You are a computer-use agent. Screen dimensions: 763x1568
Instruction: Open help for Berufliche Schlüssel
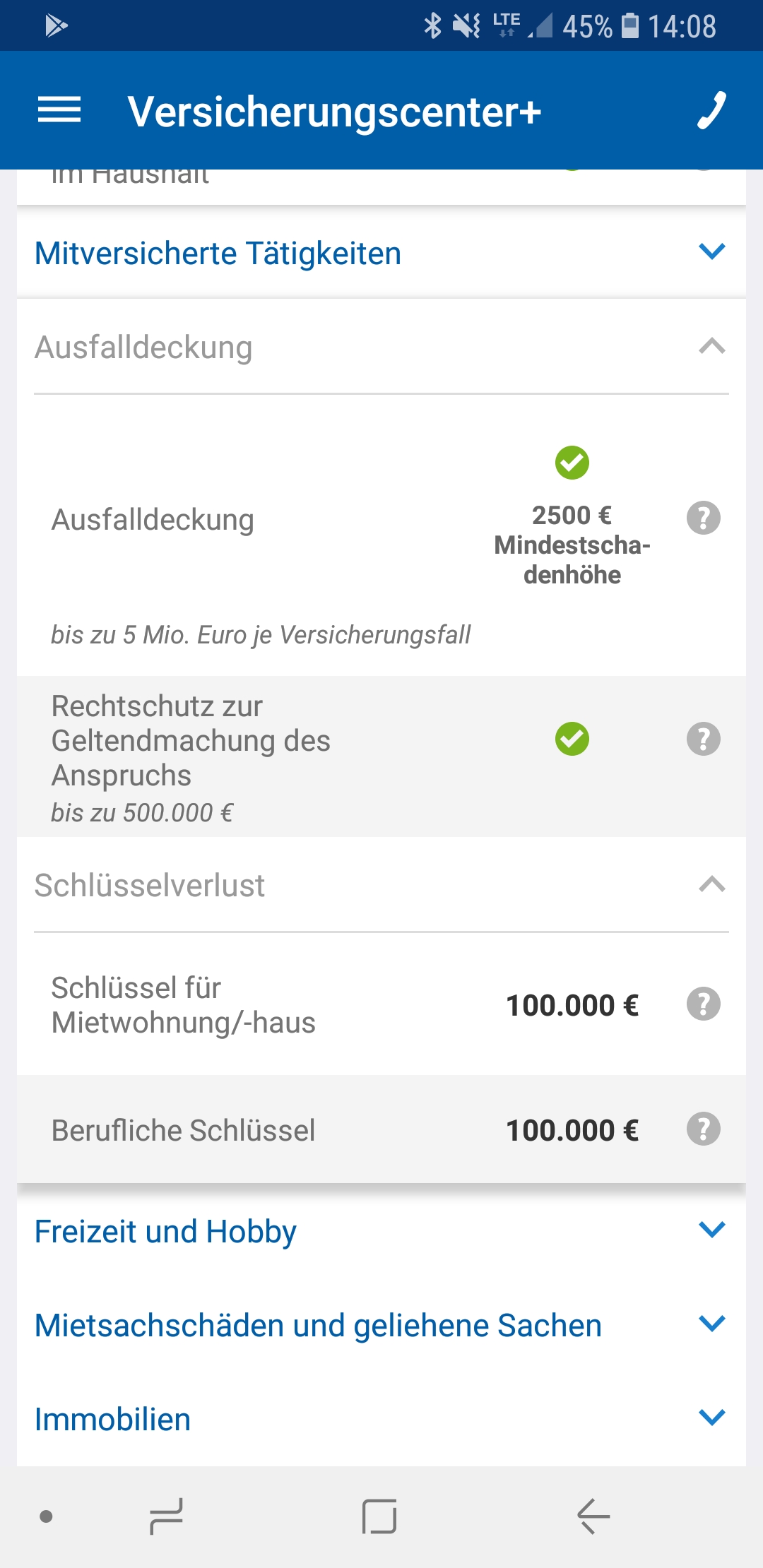pyautogui.click(x=703, y=1129)
